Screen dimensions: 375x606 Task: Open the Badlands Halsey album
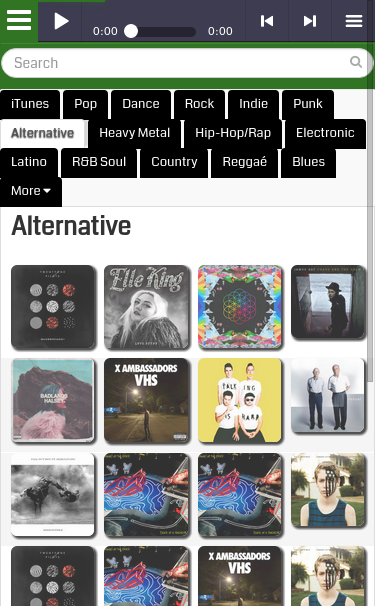[53, 400]
